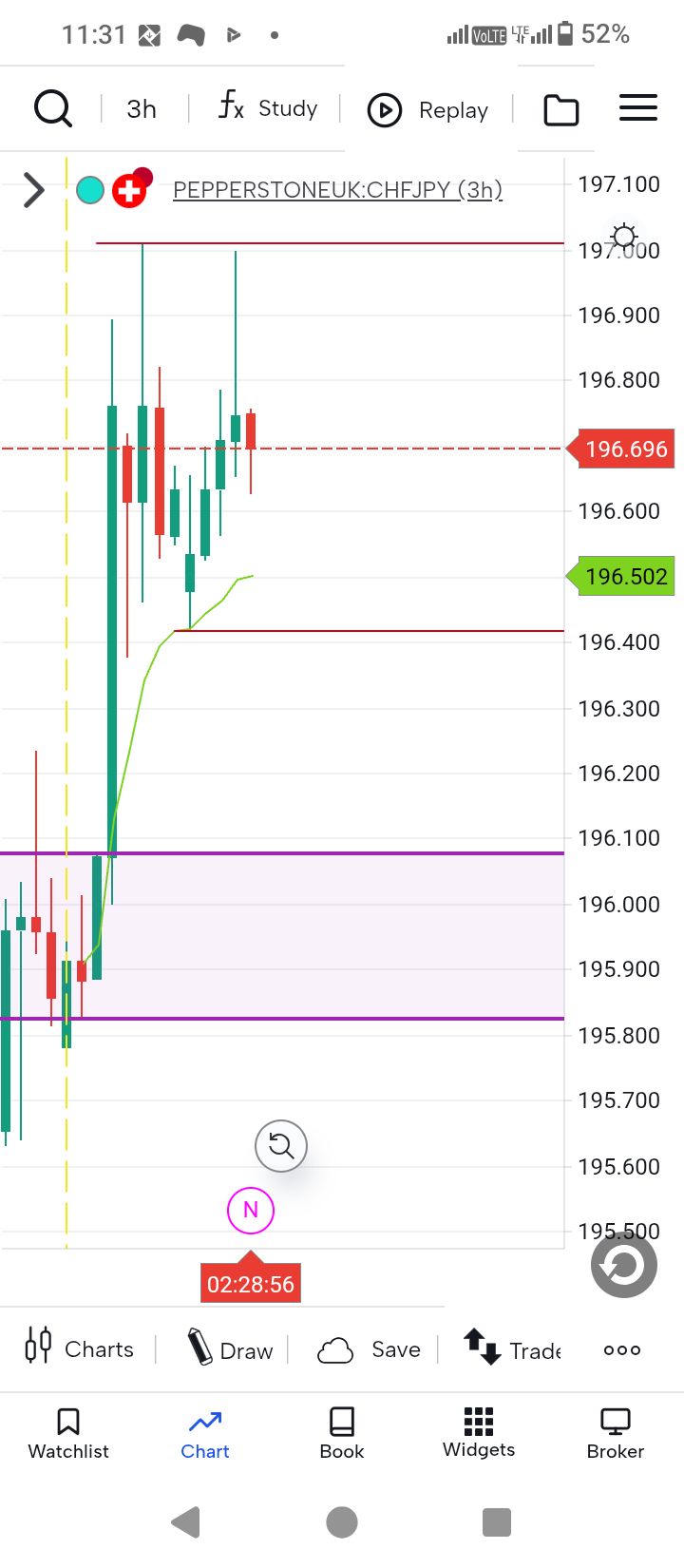Tap the gray refresh floating button
684x1568 pixels.
click(x=624, y=1265)
